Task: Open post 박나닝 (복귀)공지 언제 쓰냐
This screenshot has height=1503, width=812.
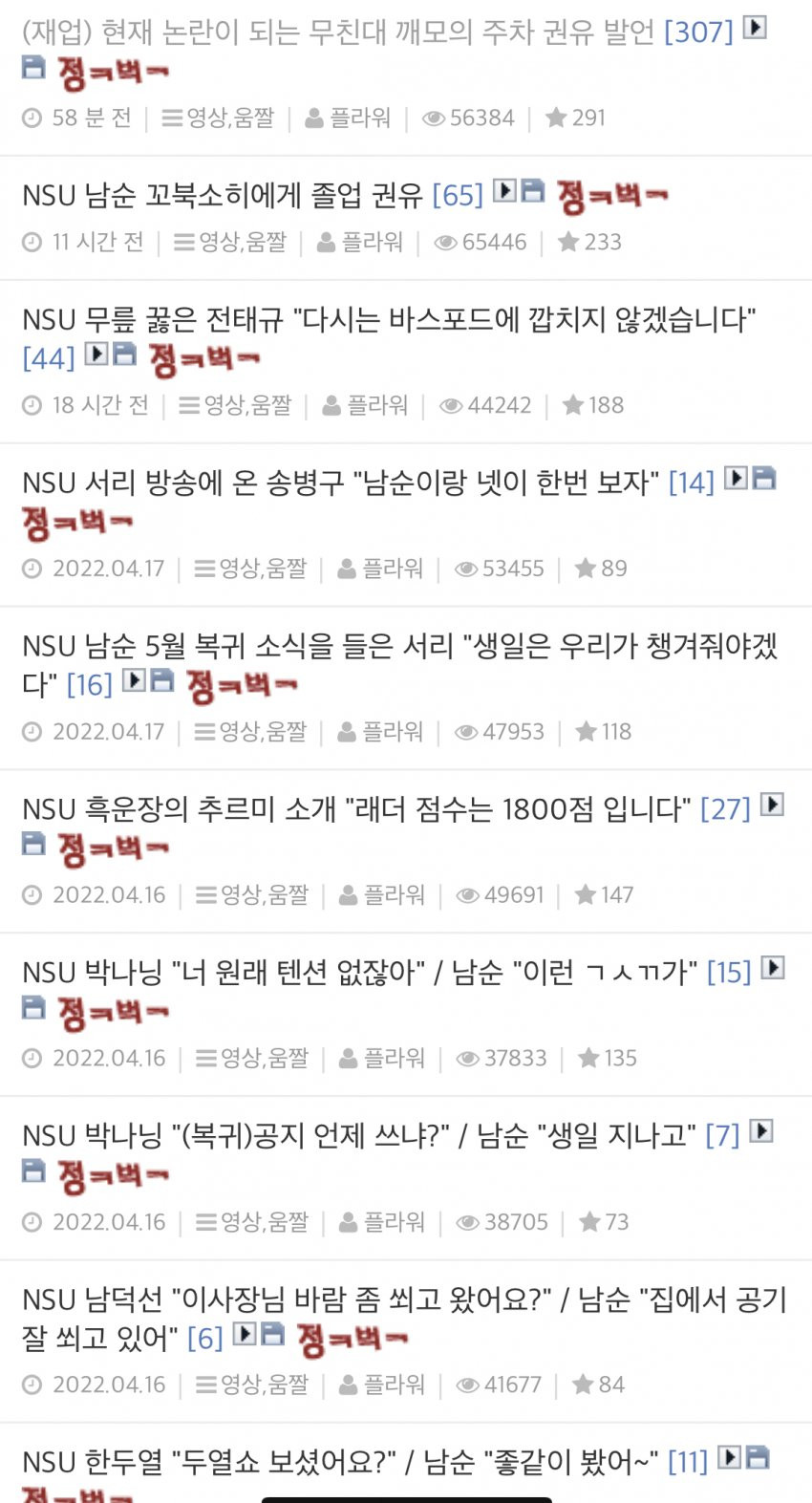Action: [358, 1137]
